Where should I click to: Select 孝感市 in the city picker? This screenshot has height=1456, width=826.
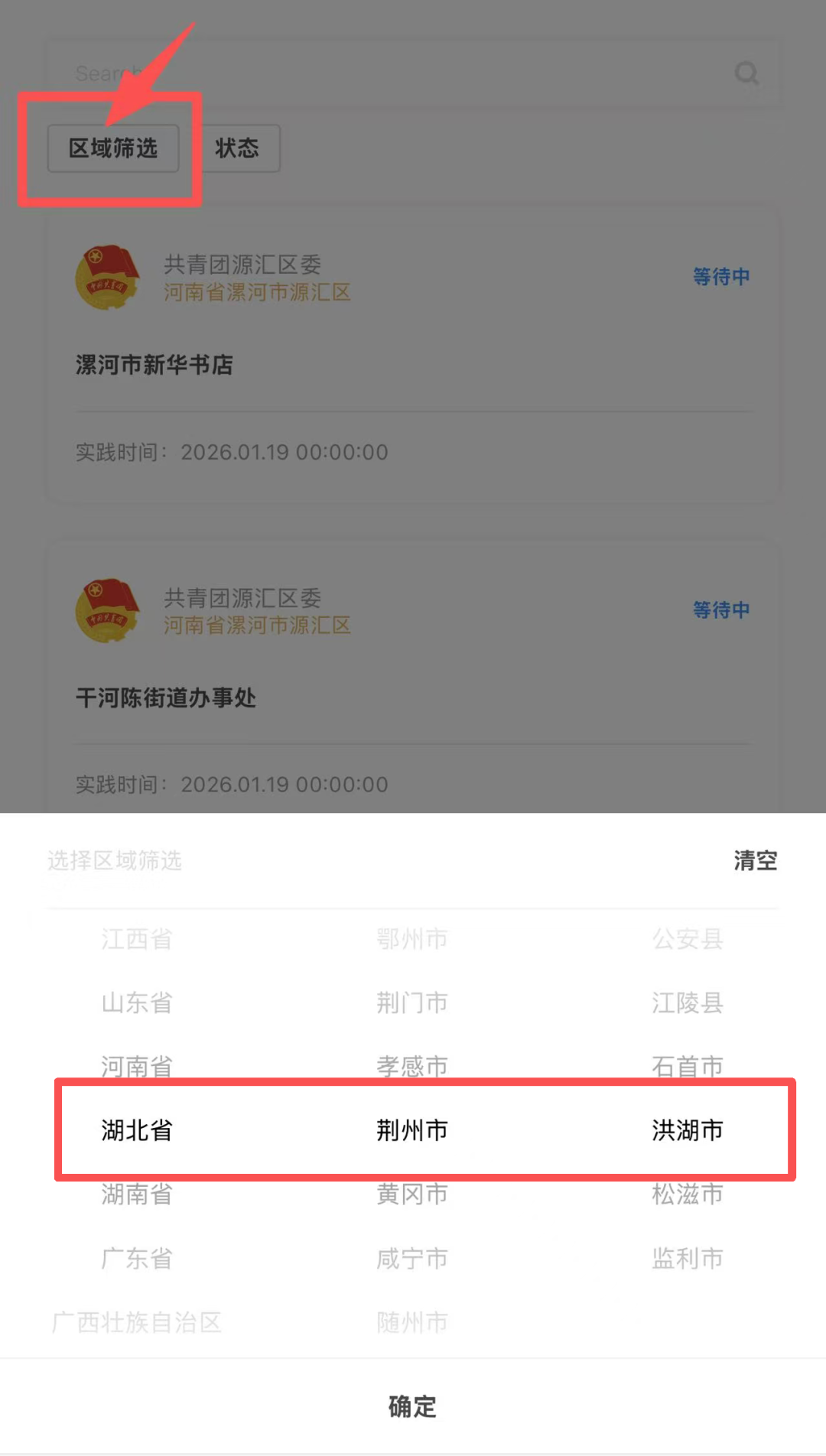[412, 1064]
